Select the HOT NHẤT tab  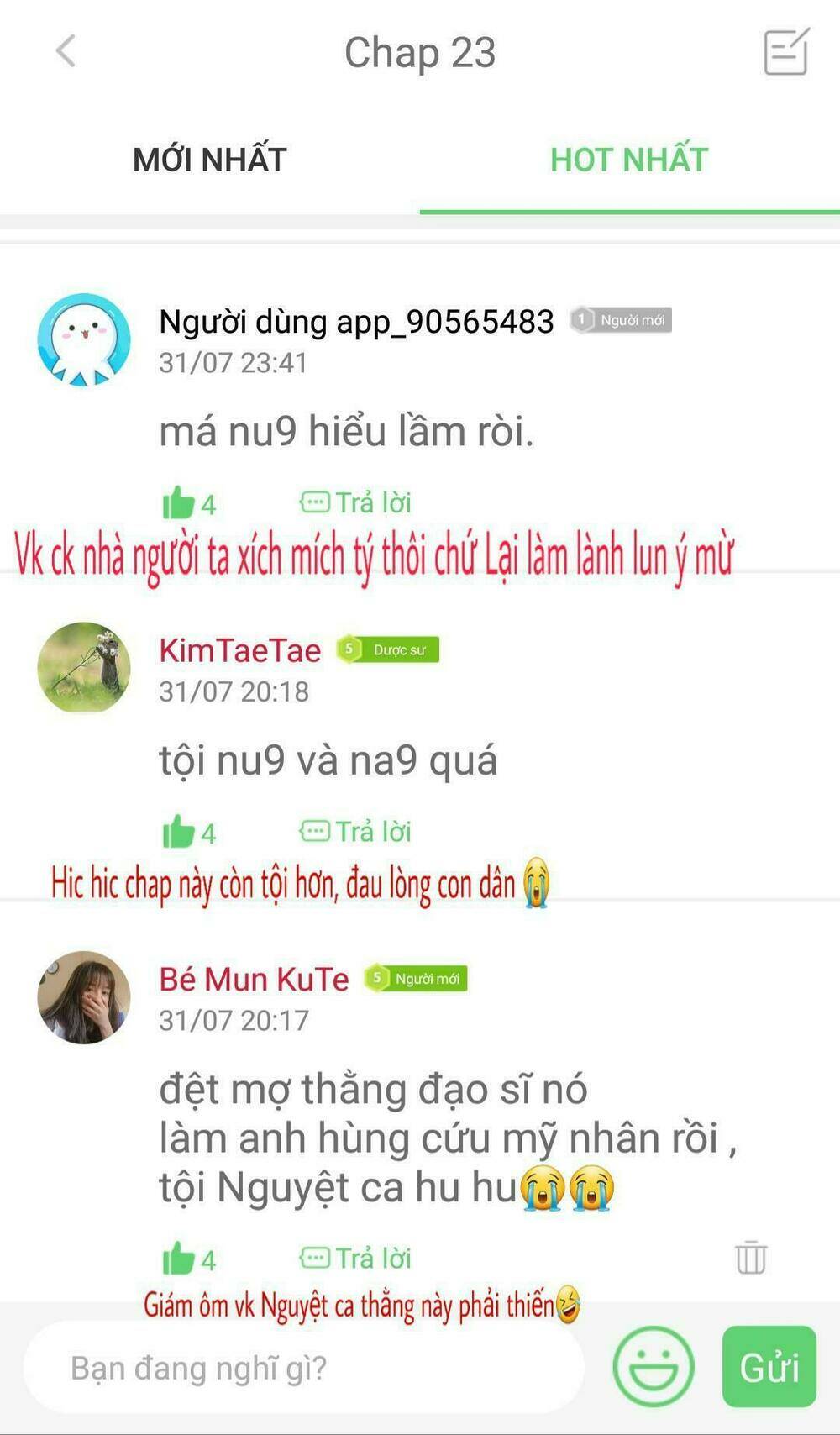click(629, 160)
